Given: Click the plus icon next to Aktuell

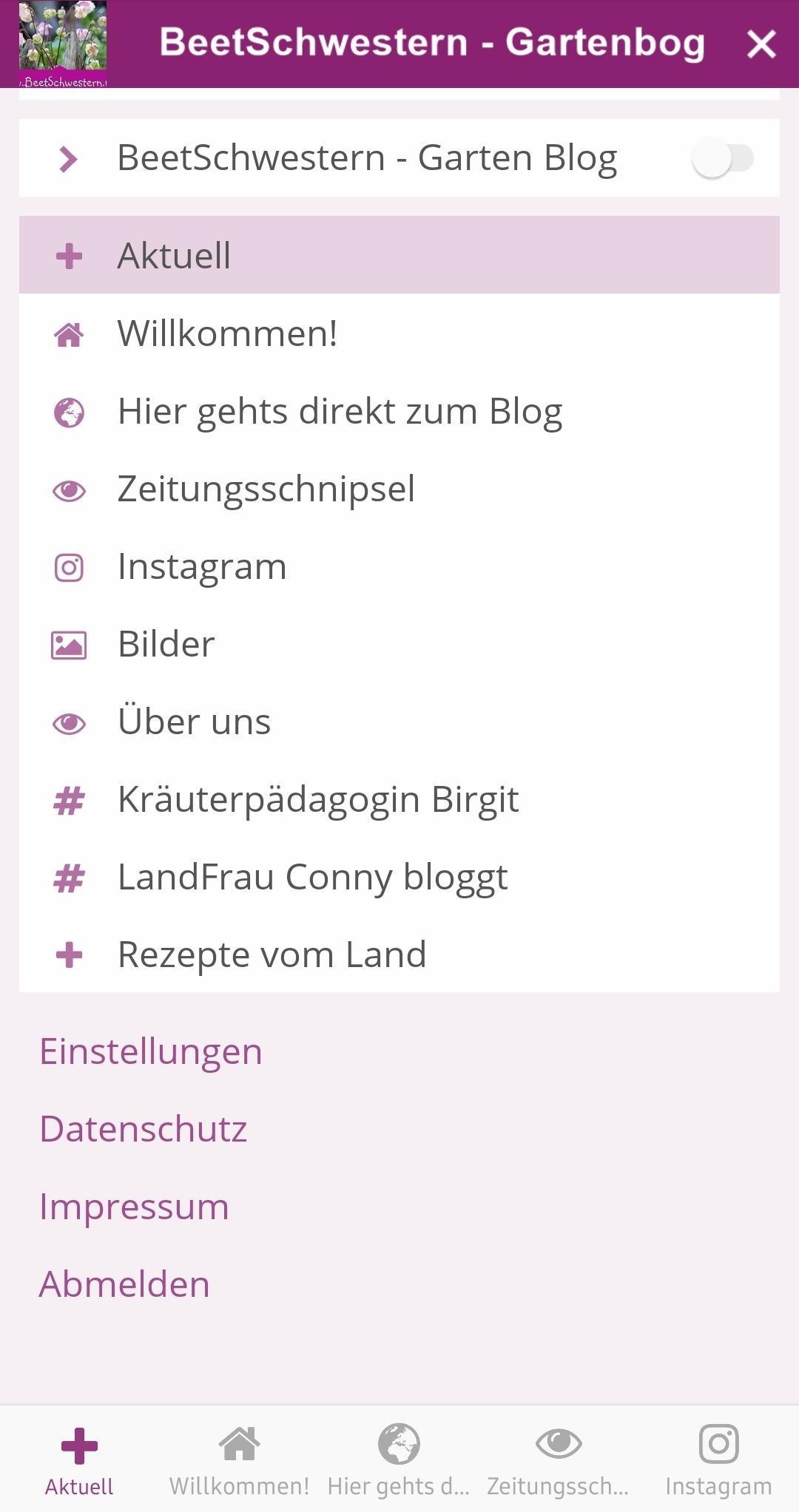Looking at the screenshot, I should click(x=69, y=255).
